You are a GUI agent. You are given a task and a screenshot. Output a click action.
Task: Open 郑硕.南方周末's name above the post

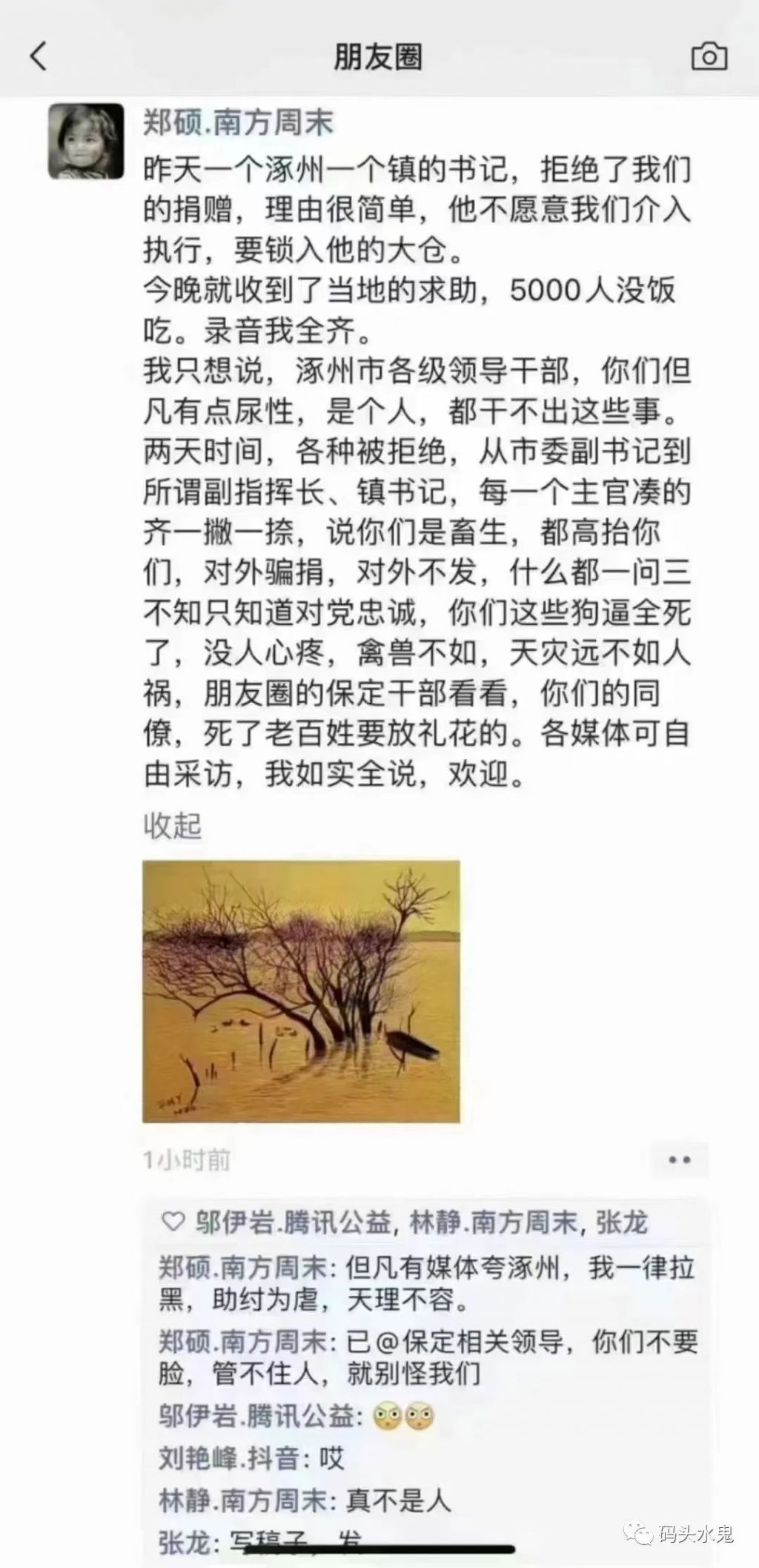[x=238, y=122]
